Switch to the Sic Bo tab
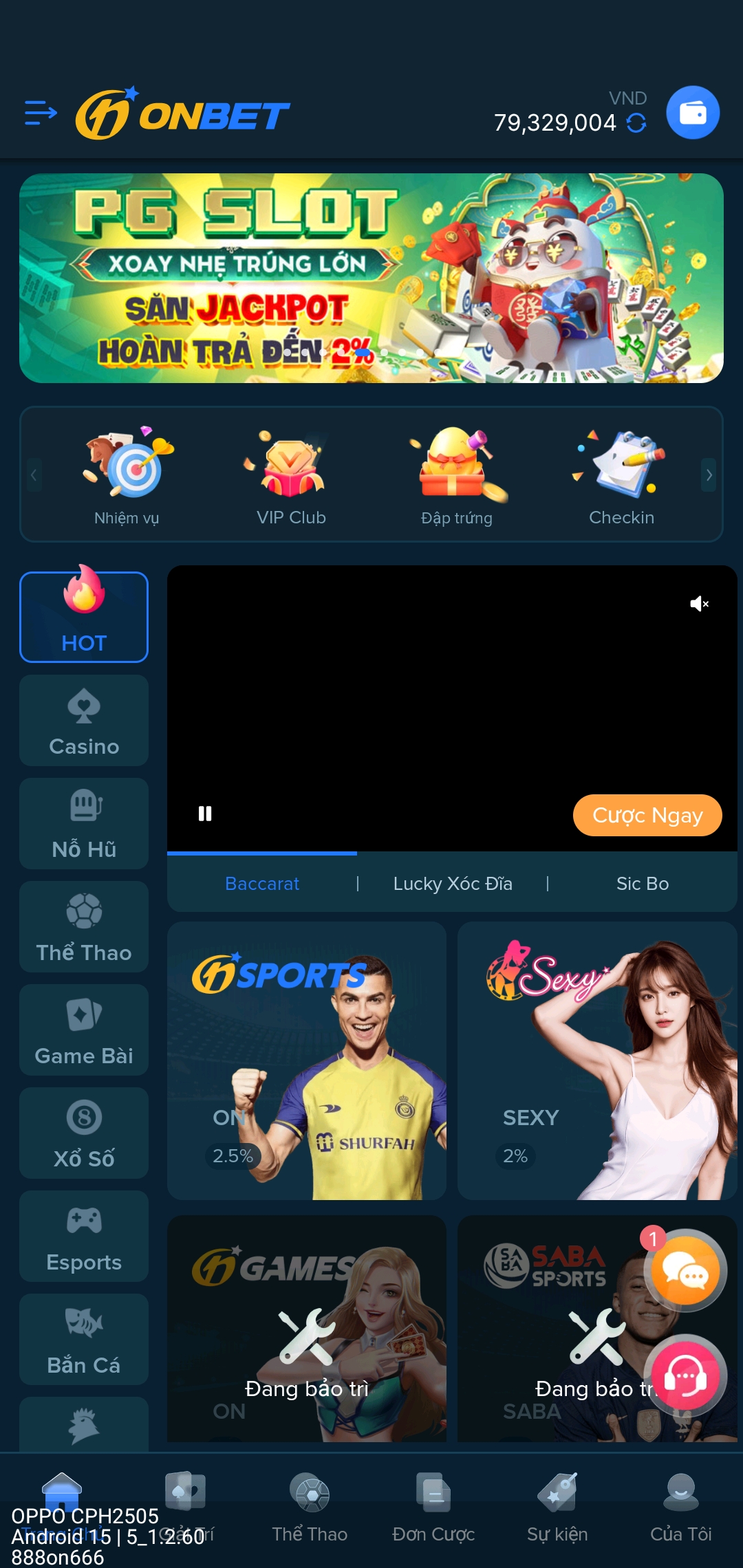 click(x=642, y=884)
